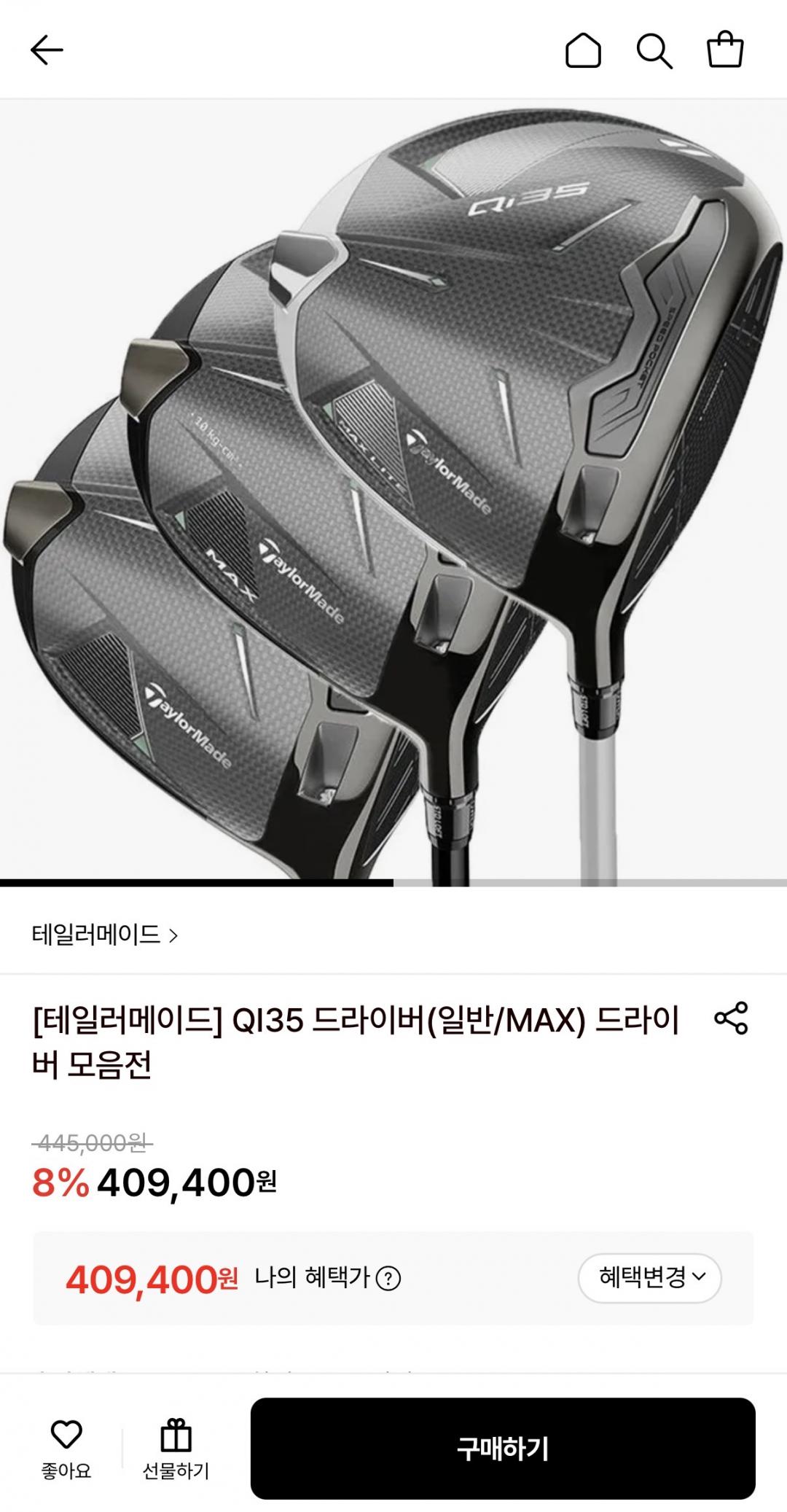Screen dimensions: 787x1512
Task: View the QI35 driver product image
Action: [x=393, y=492]
